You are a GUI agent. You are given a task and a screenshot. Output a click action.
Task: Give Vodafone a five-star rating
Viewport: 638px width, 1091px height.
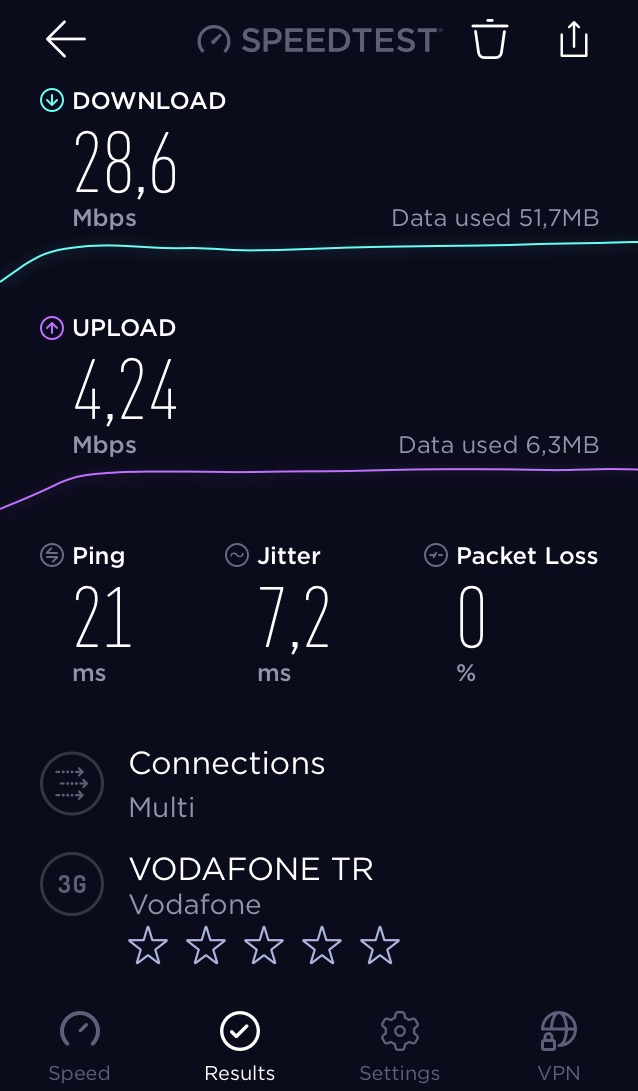click(x=380, y=947)
